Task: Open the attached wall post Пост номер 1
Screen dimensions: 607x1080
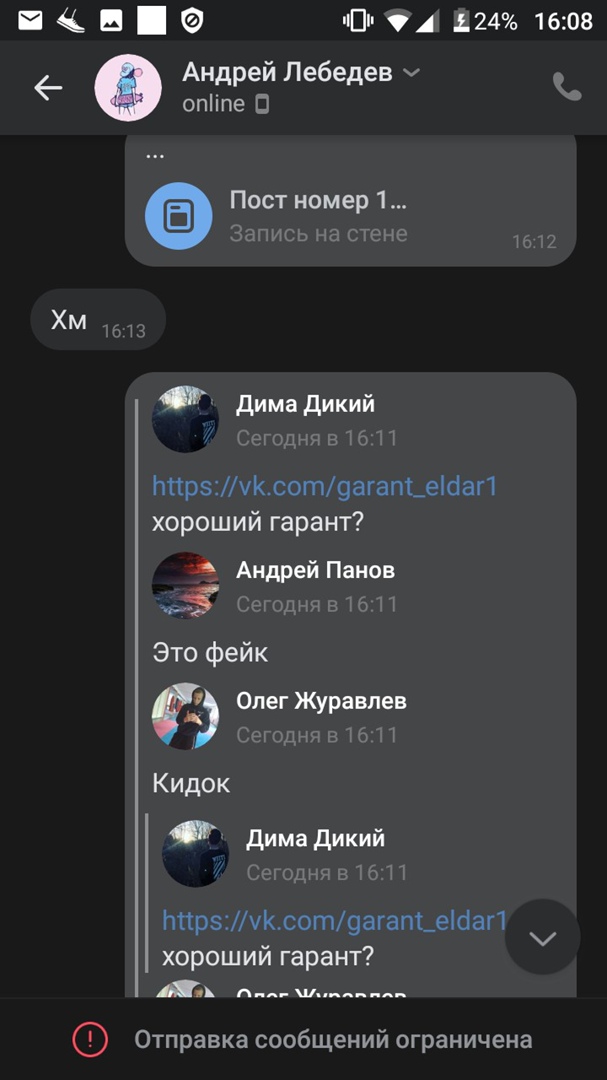Action: click(318, 215)
